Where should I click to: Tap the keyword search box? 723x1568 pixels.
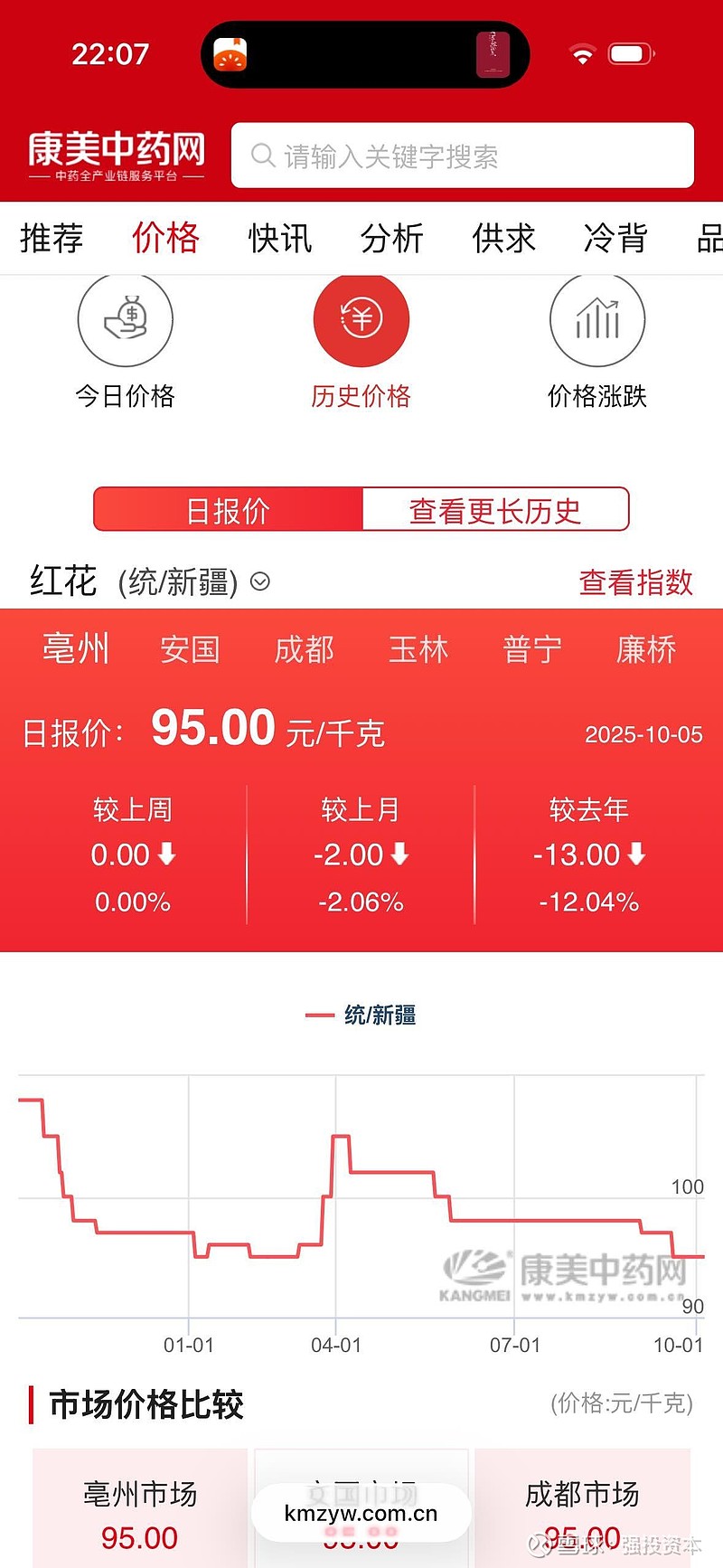pos(463,156)
